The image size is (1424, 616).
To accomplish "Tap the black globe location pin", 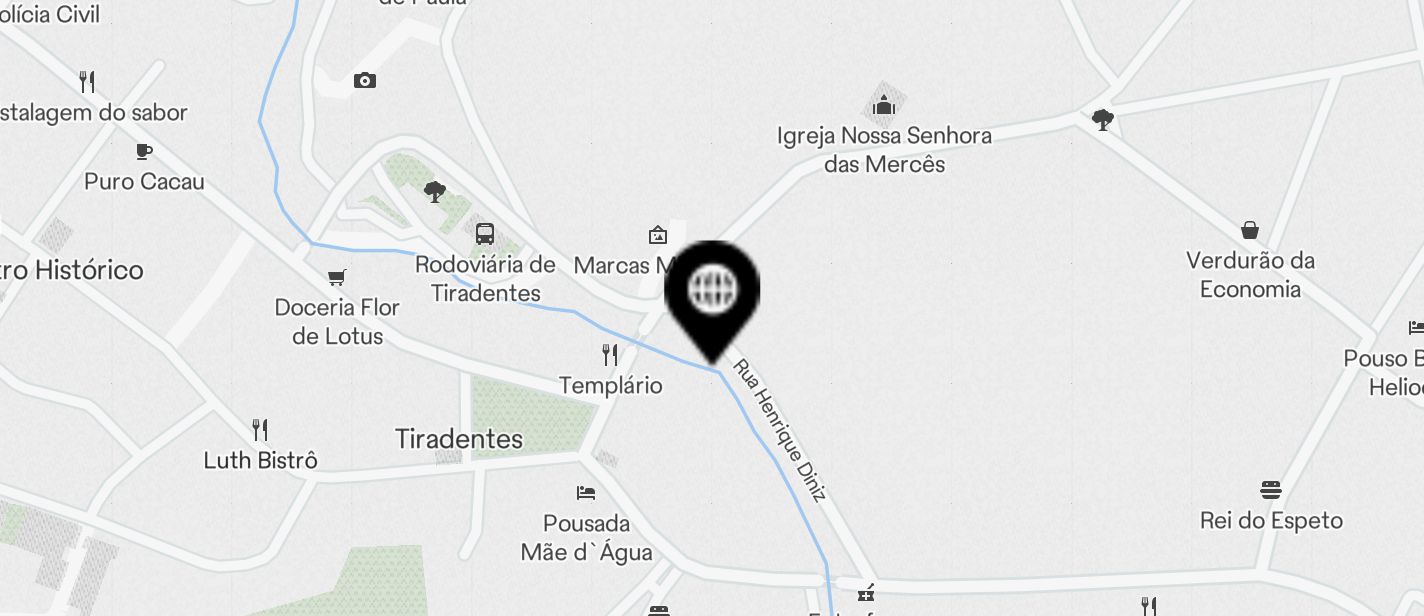I will tap(712, 291).
